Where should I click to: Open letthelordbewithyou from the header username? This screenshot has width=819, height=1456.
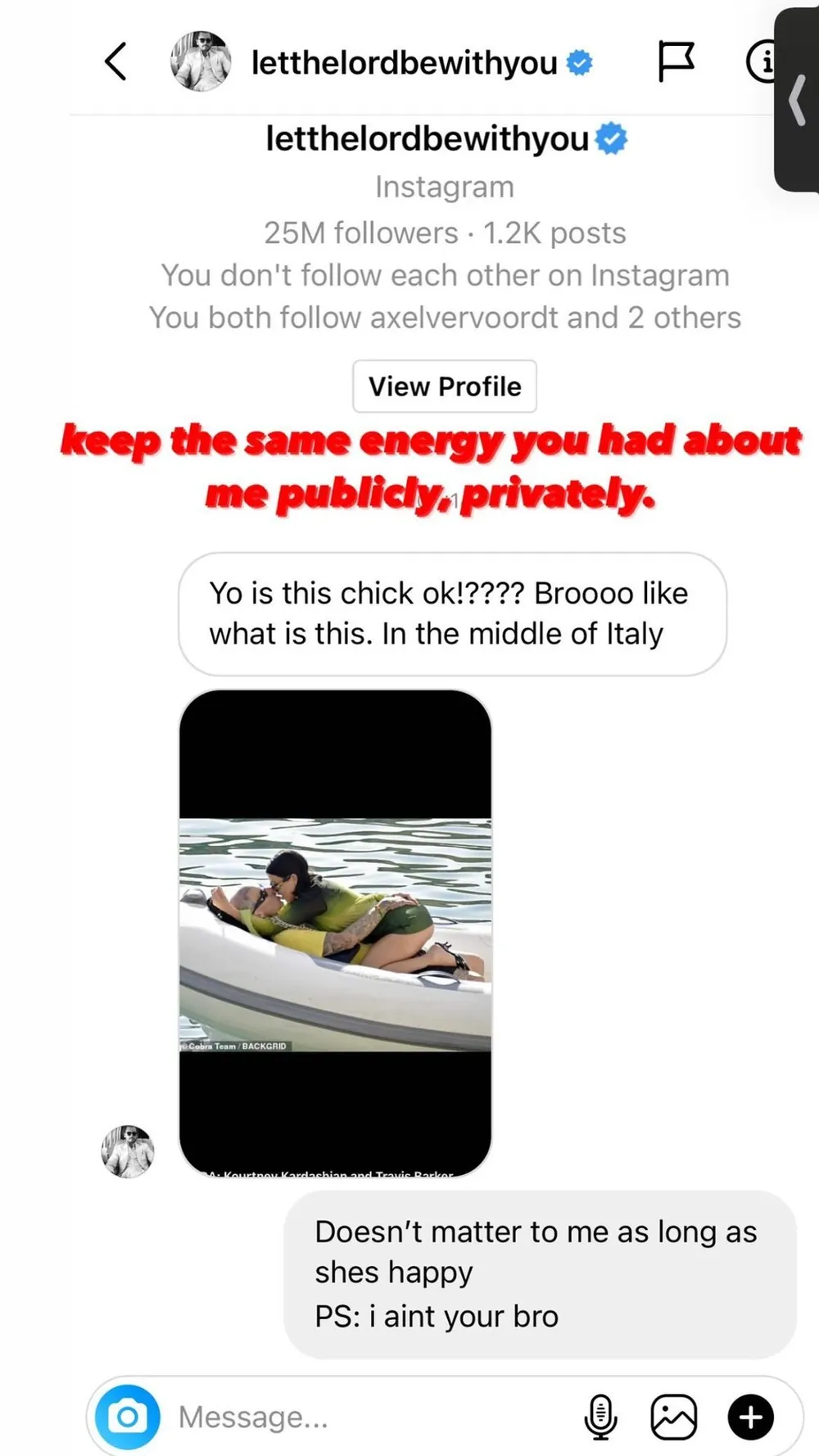(405, 63)
